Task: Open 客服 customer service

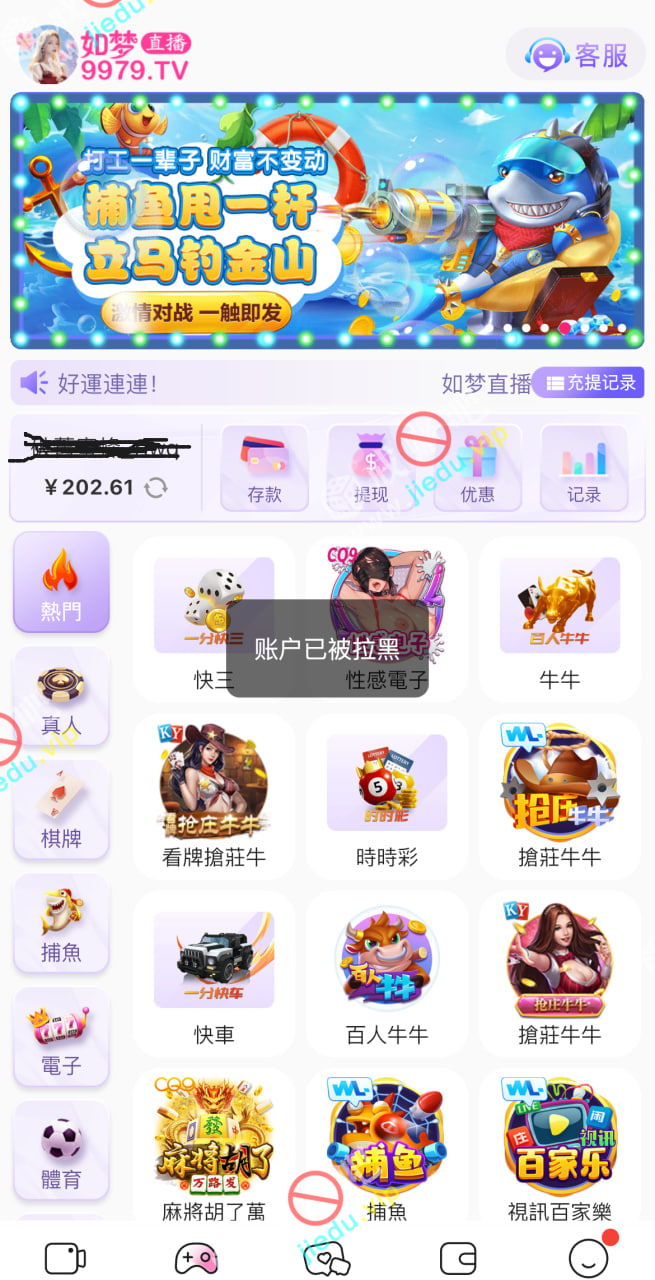Action: pos(577,55)
